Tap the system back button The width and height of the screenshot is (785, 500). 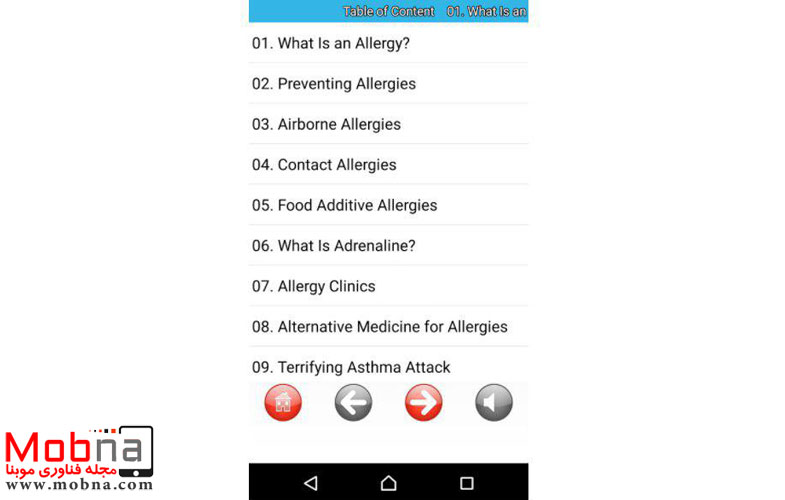coord(311,483)
